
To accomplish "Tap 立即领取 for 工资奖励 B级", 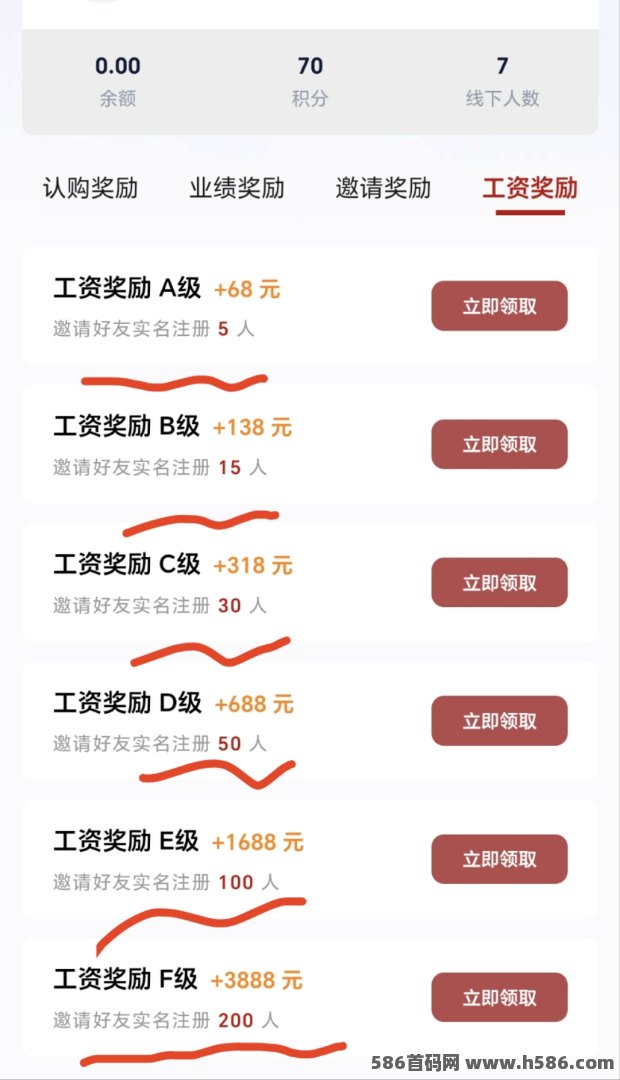I will (499, 444).
